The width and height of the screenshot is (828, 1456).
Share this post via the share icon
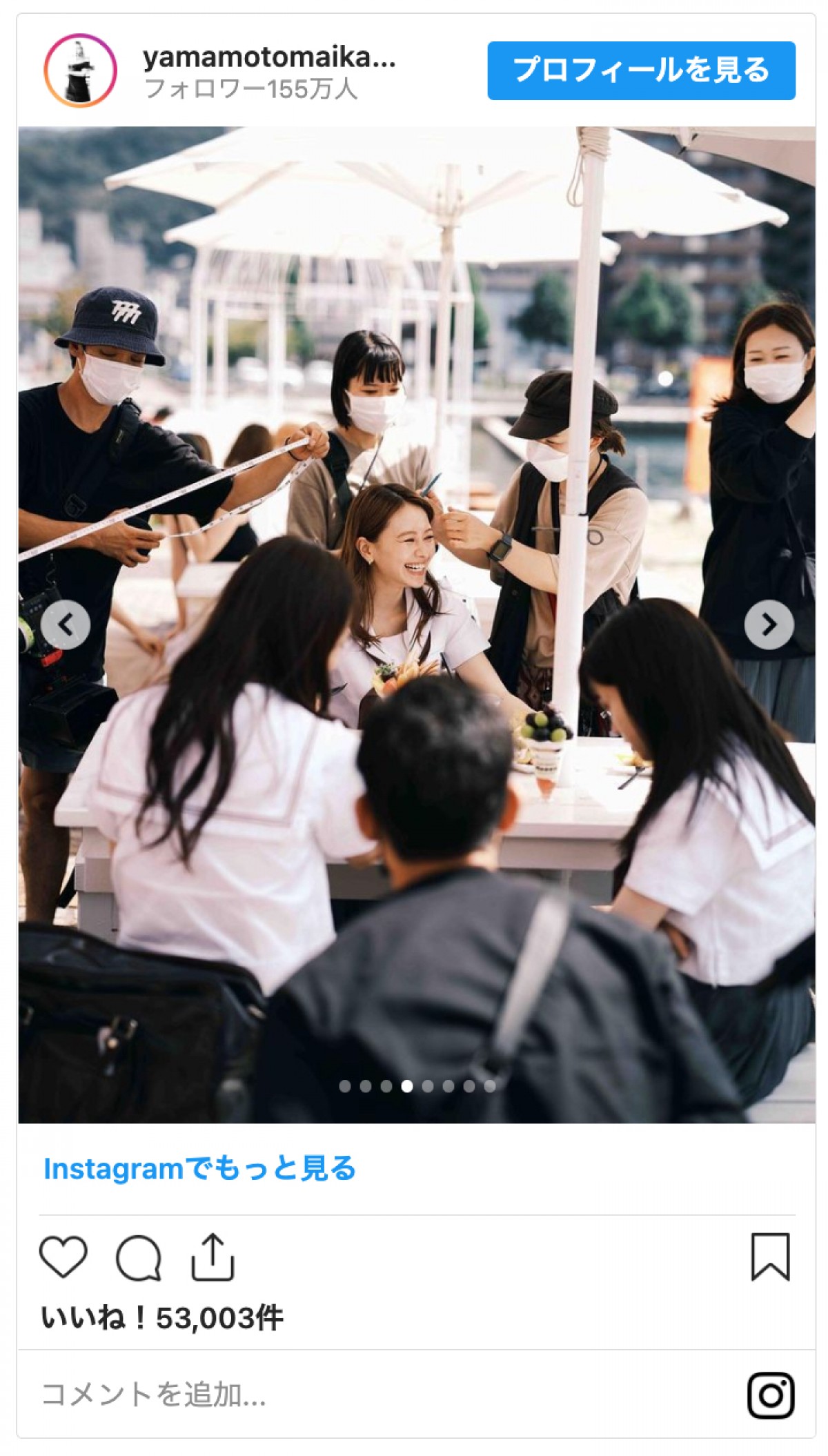[213, 1257]
